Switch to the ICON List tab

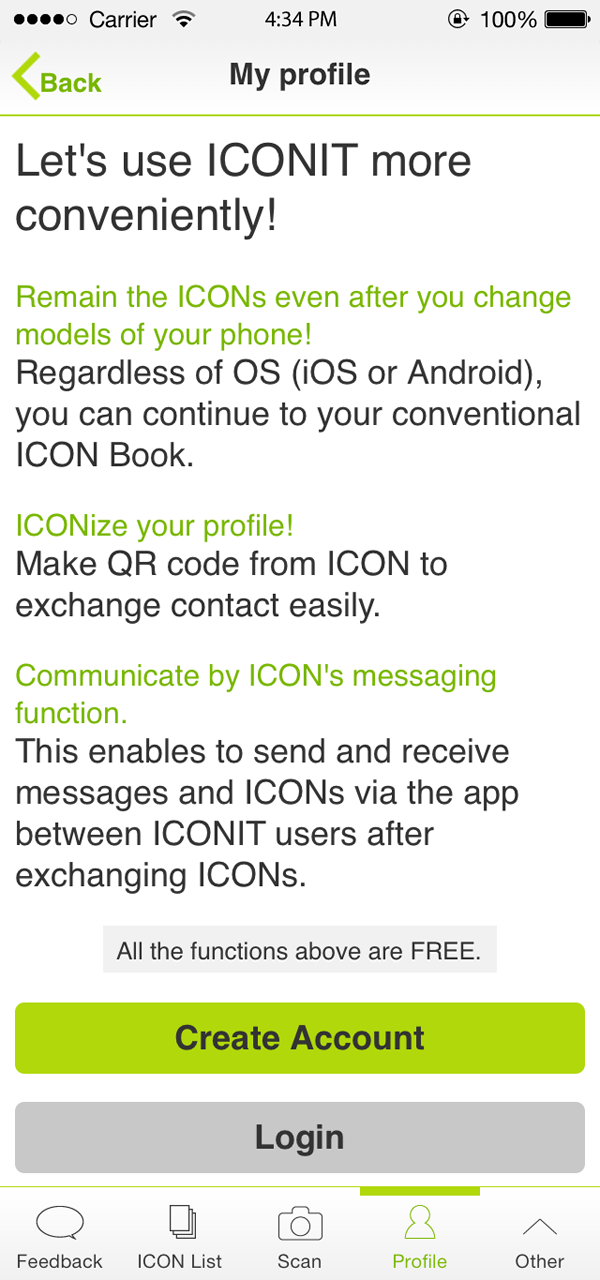[x=180, y=1235]
